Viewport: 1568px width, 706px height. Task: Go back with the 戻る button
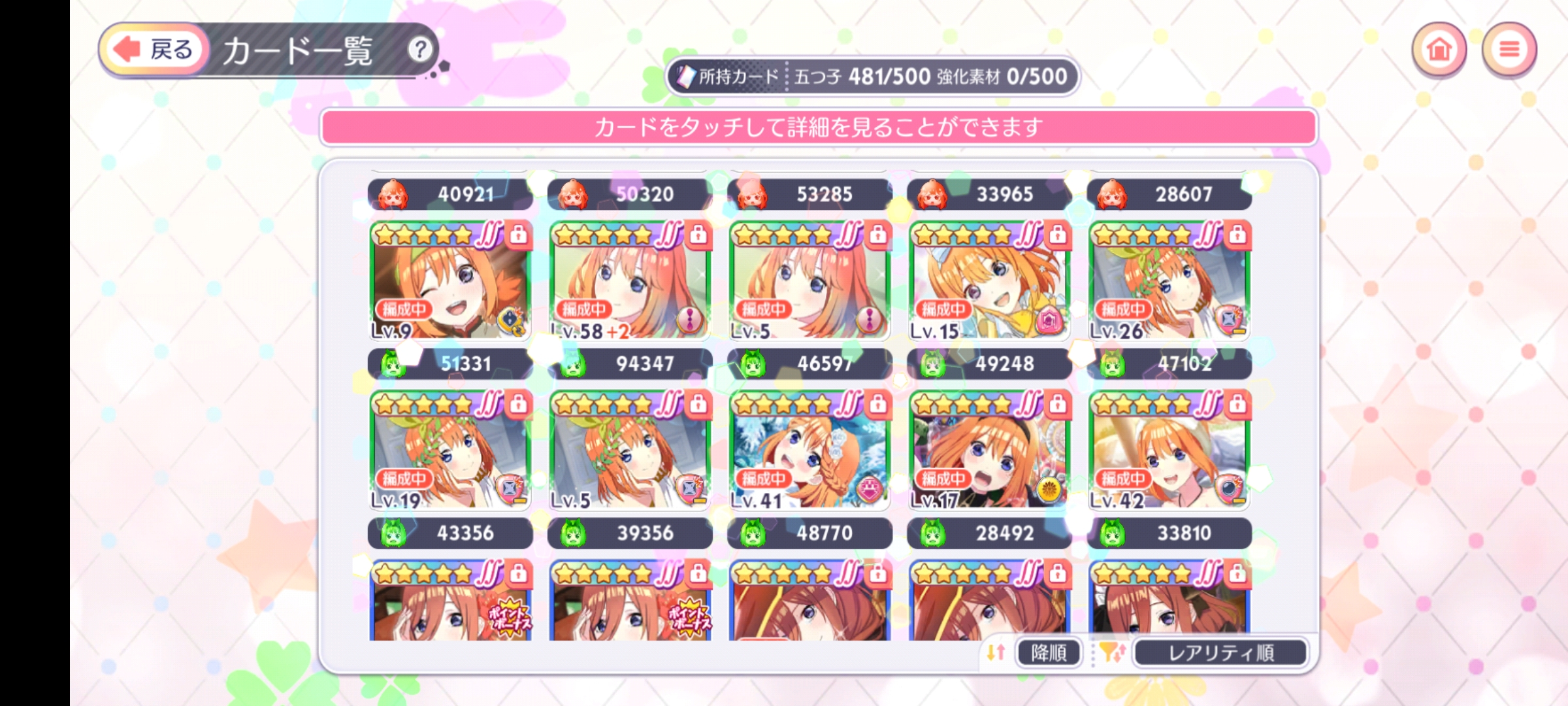154,50
